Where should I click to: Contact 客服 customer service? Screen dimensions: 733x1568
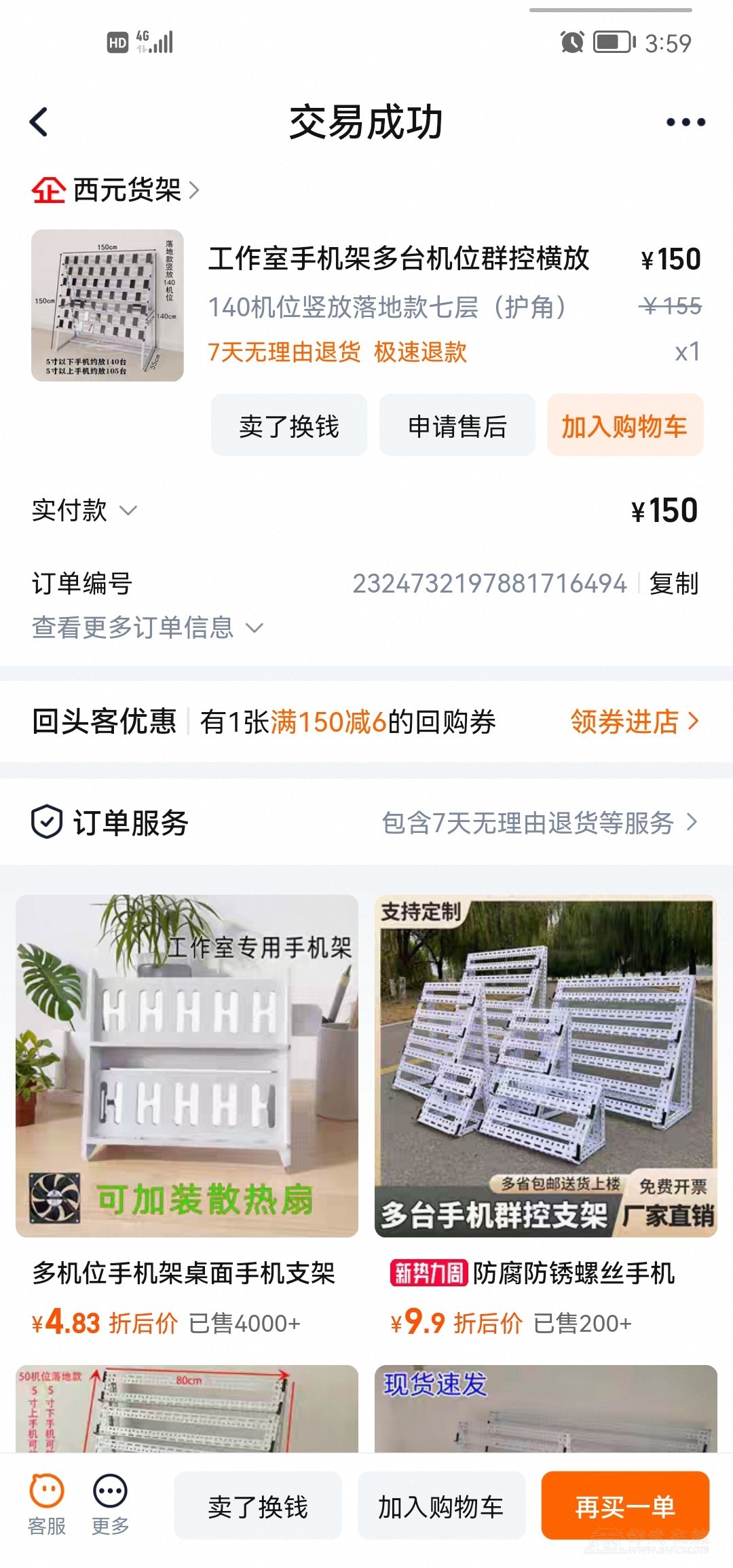pyautogui.click(x=47, y=1505)
